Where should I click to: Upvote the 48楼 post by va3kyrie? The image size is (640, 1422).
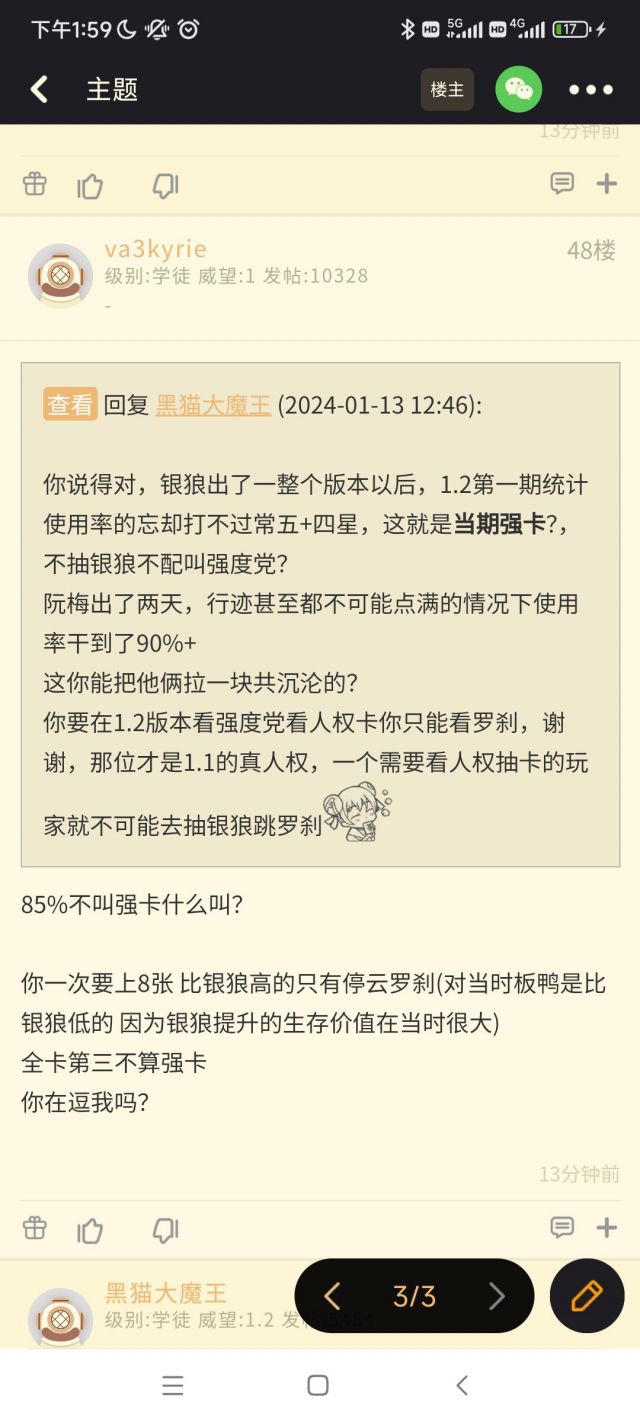point(90,1229)
